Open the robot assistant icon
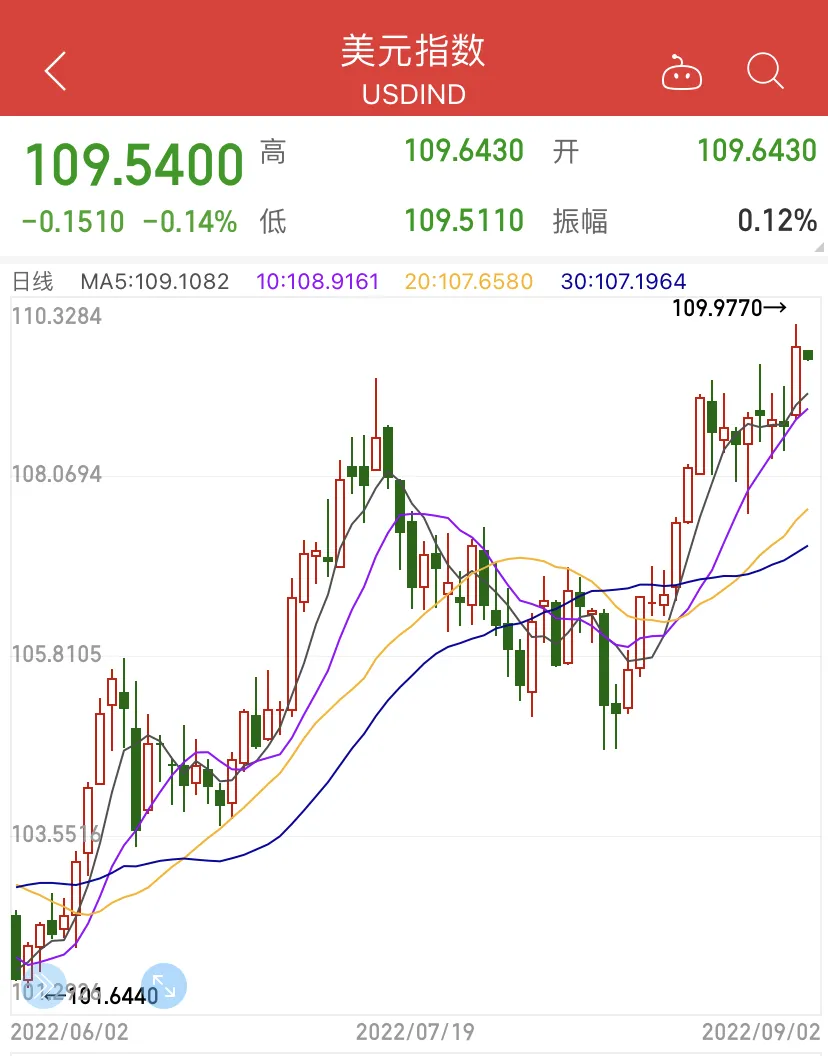The height and width of the screenshot is (1056, 828). 682,74
